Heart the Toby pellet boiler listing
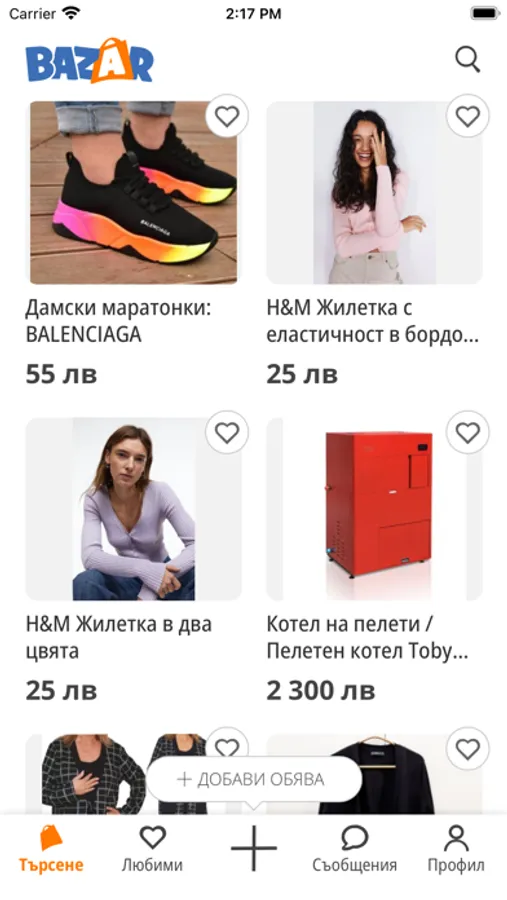The width and height of the screenshot is (507, 900). click(x=467, y=432)
